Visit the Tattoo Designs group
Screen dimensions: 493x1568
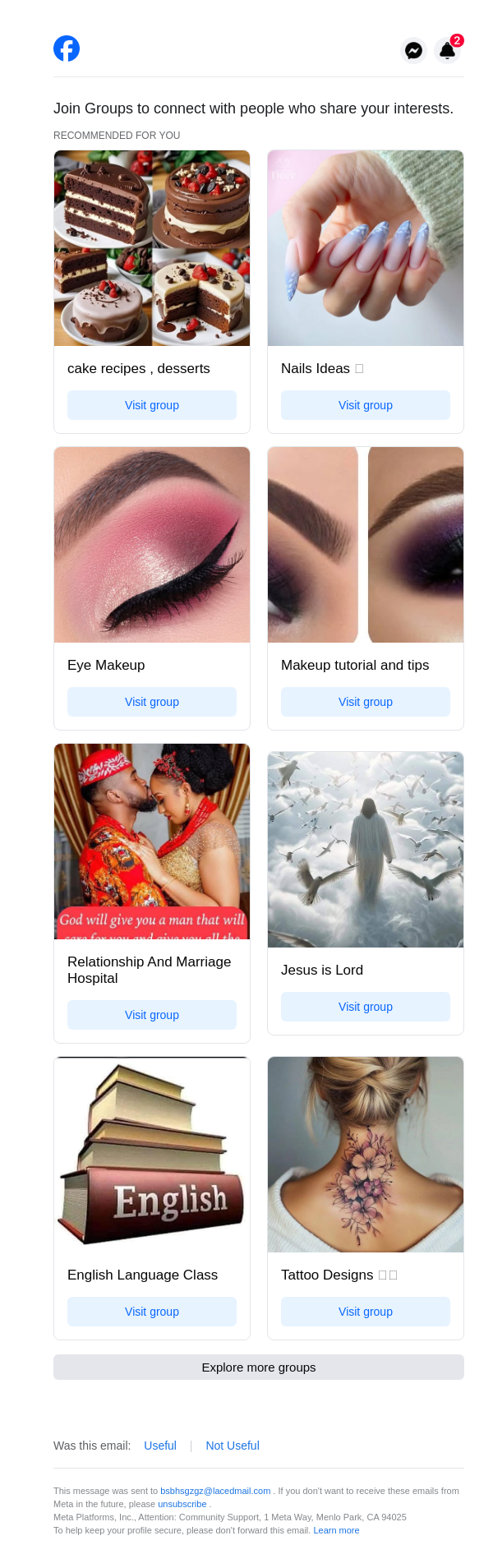[x=366, y=1312]
